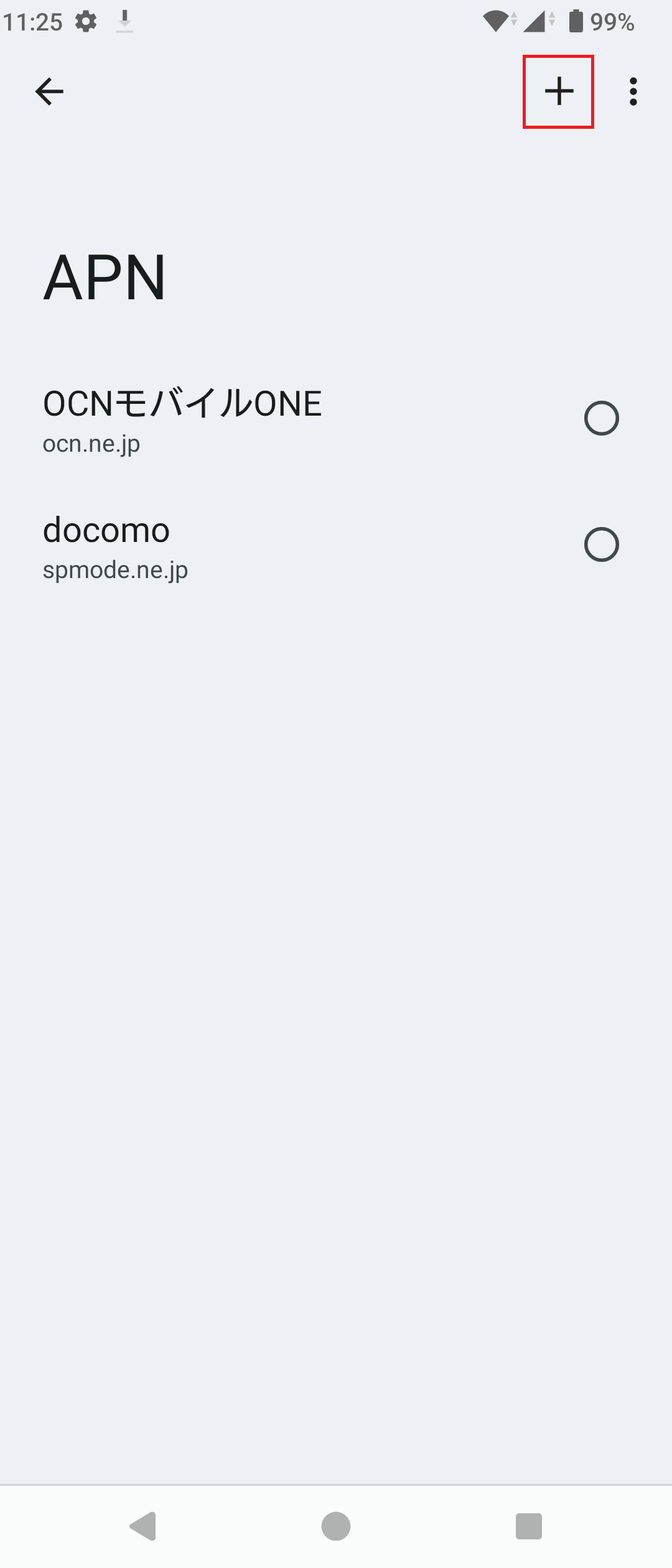Select the OCNモバイルONE radio button
The image size is (672, 1568).
coord(601,418)
